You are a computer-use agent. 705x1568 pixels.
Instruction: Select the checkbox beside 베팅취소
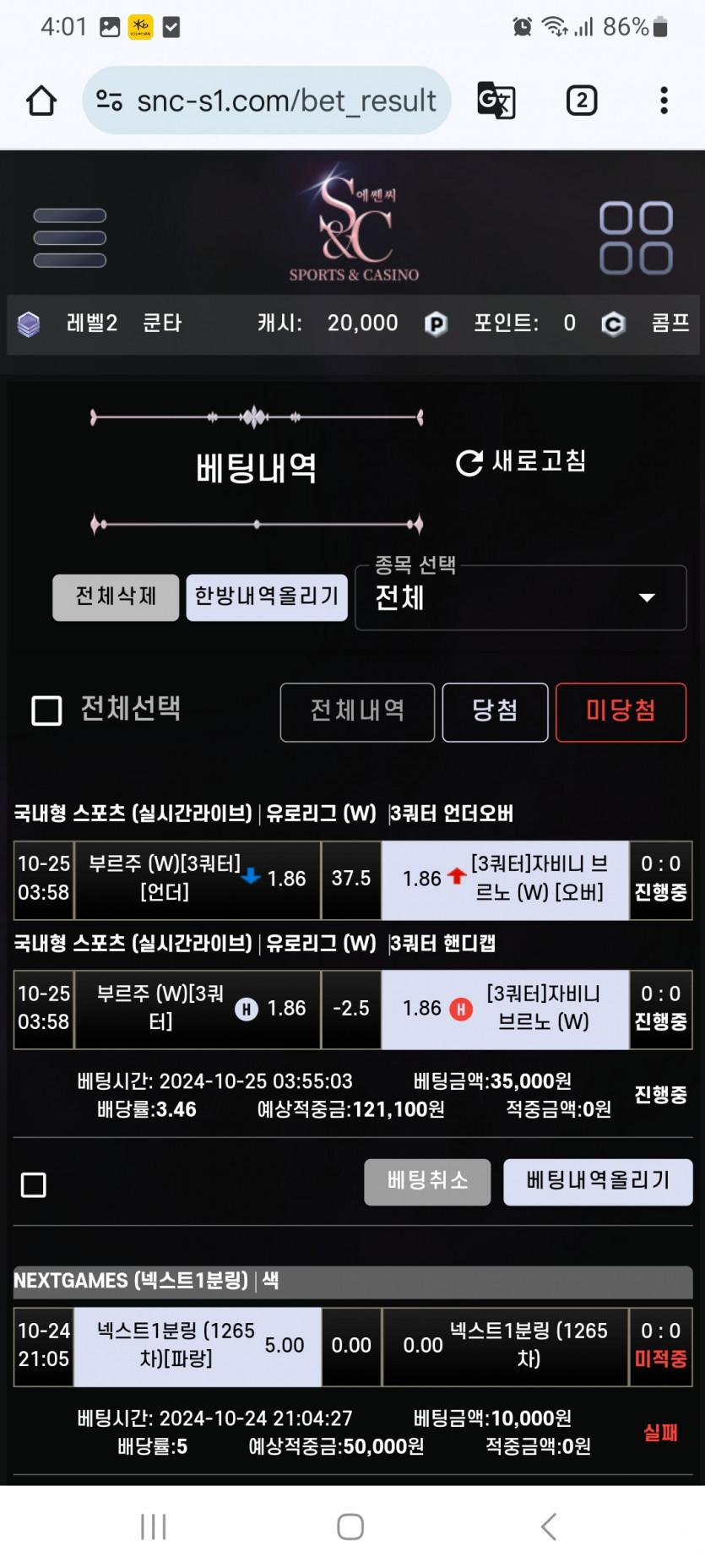pos(34,1184)
